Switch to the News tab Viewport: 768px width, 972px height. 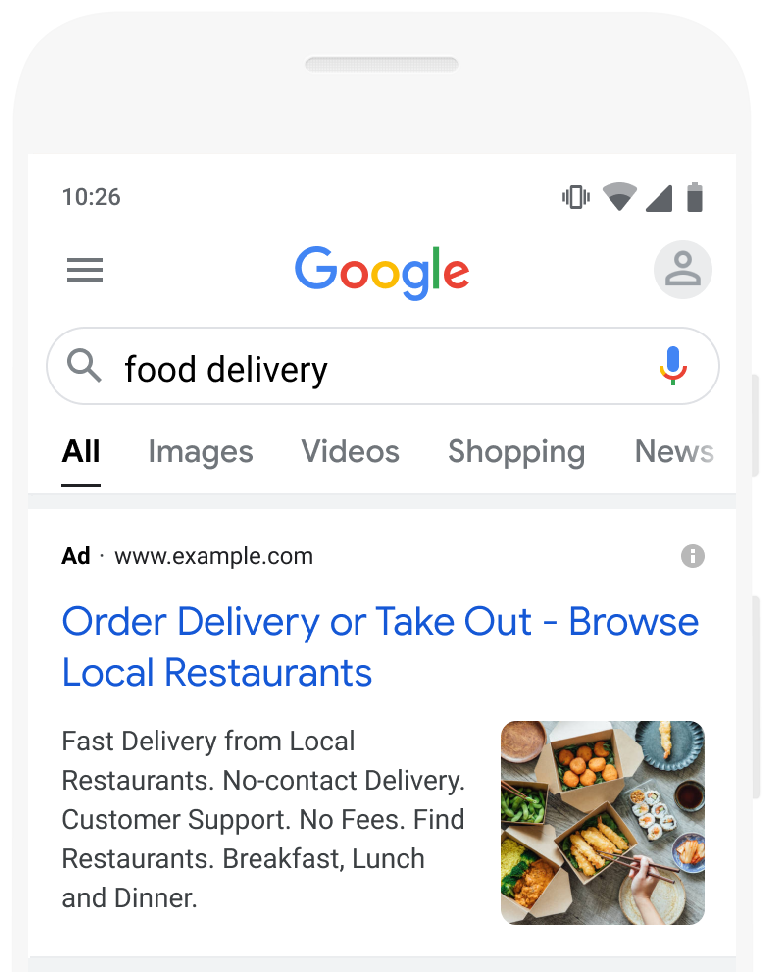tap(674, 452)
